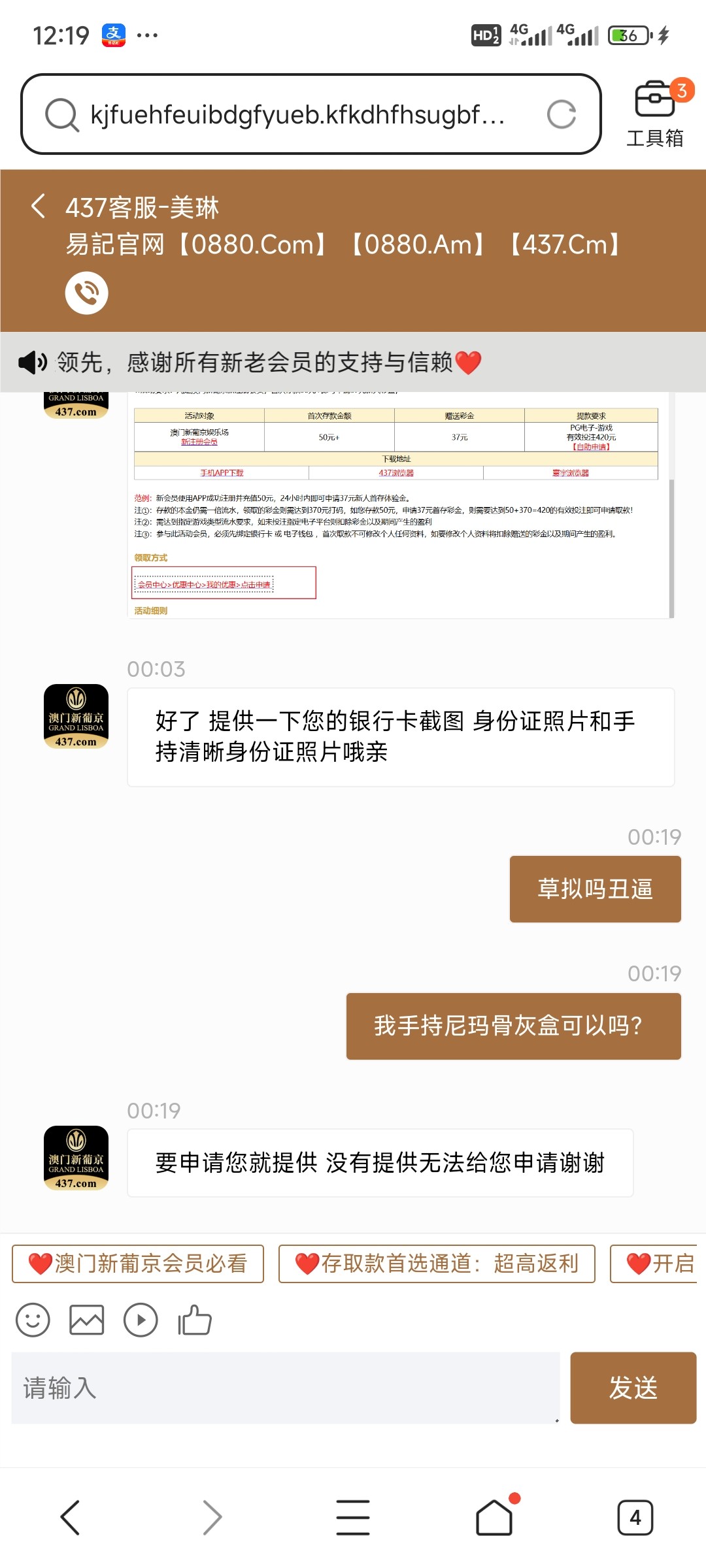Open the tab switcher showing 4 tabs

[635, 1517]
